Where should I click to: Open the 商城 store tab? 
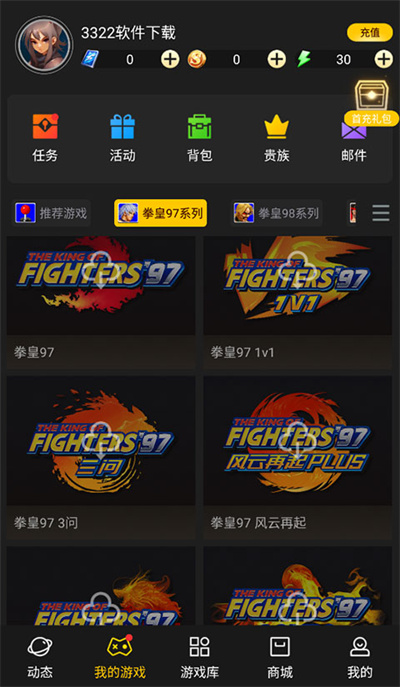(x=280, y=657)
